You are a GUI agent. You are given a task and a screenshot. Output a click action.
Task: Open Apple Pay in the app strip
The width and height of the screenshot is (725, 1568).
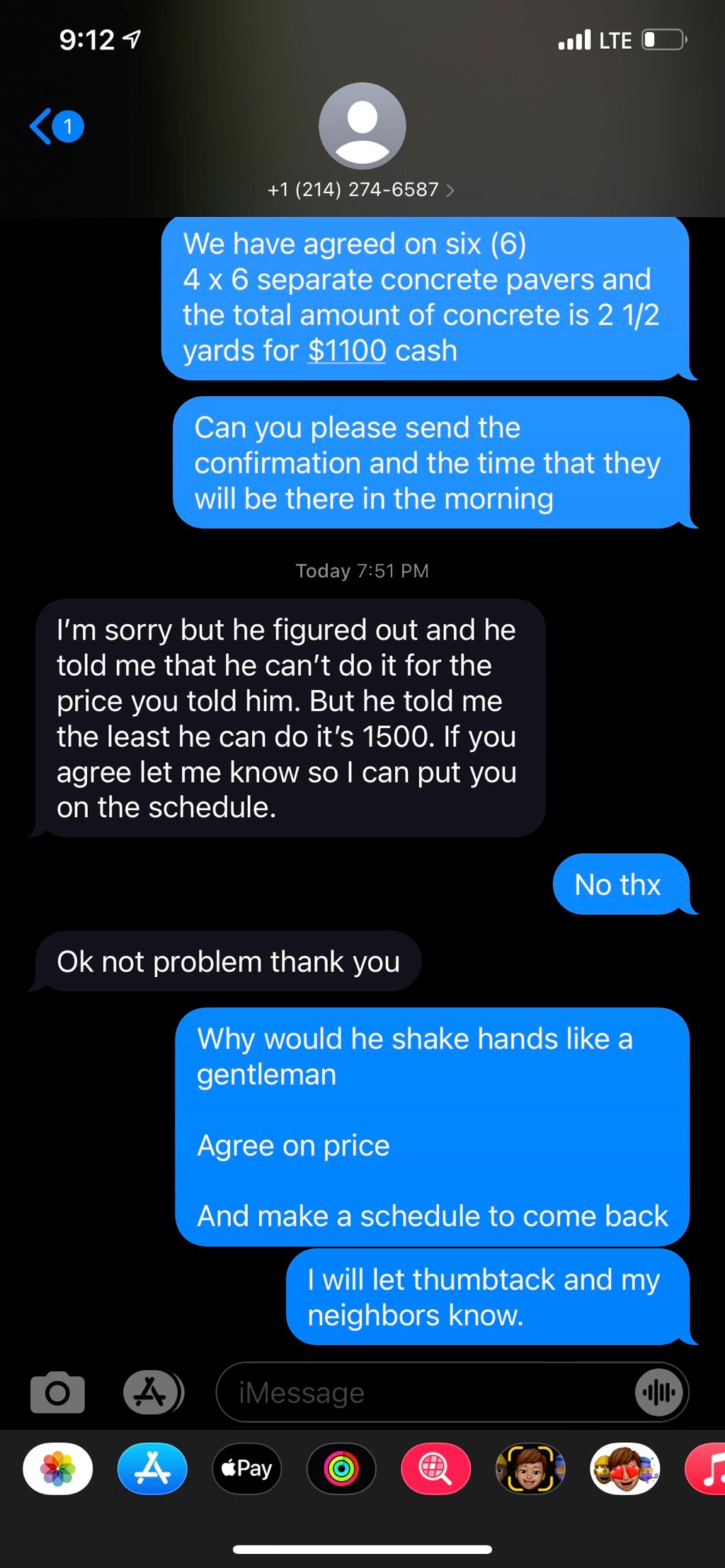246,1469
